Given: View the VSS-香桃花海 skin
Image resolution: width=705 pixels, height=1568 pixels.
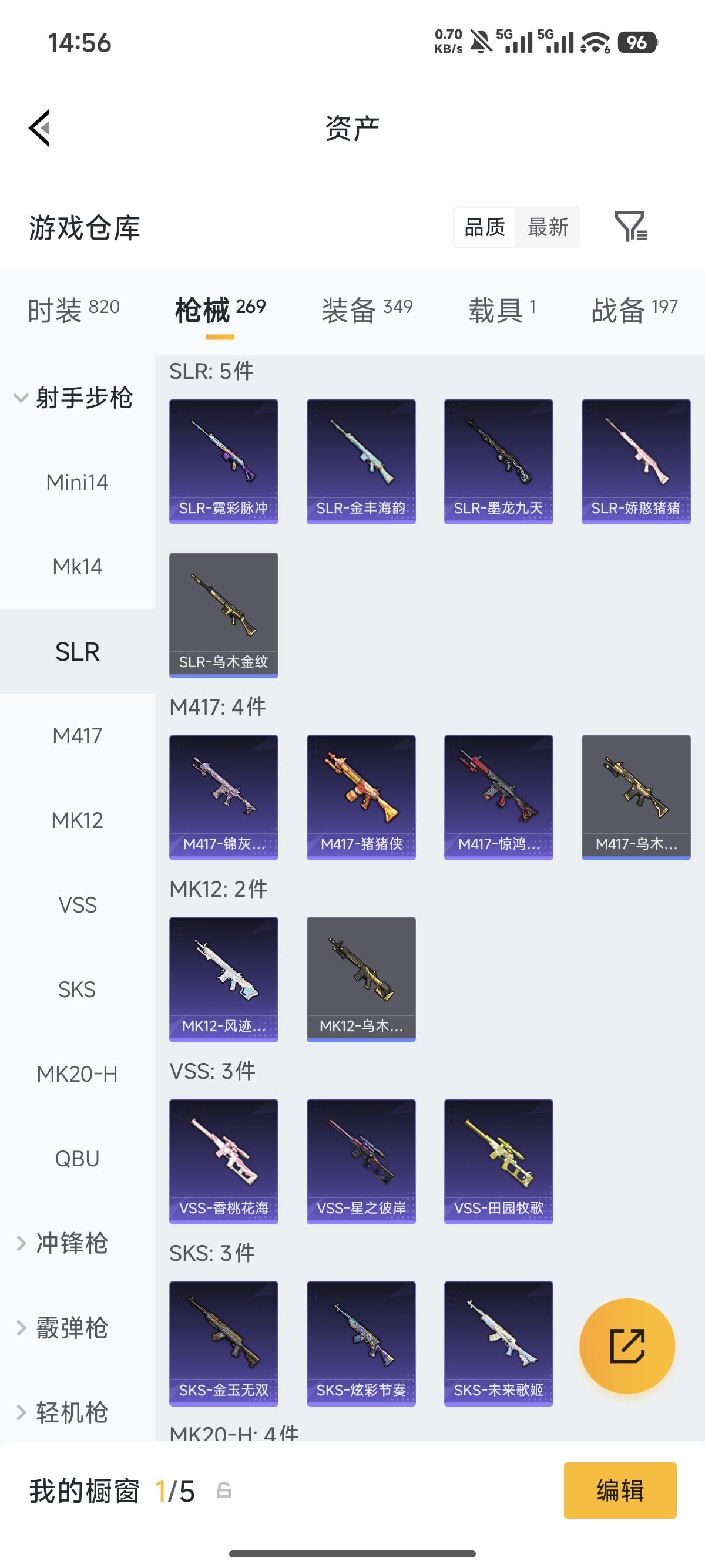Looking at the screenshot, I should (x=223, y=1162).
